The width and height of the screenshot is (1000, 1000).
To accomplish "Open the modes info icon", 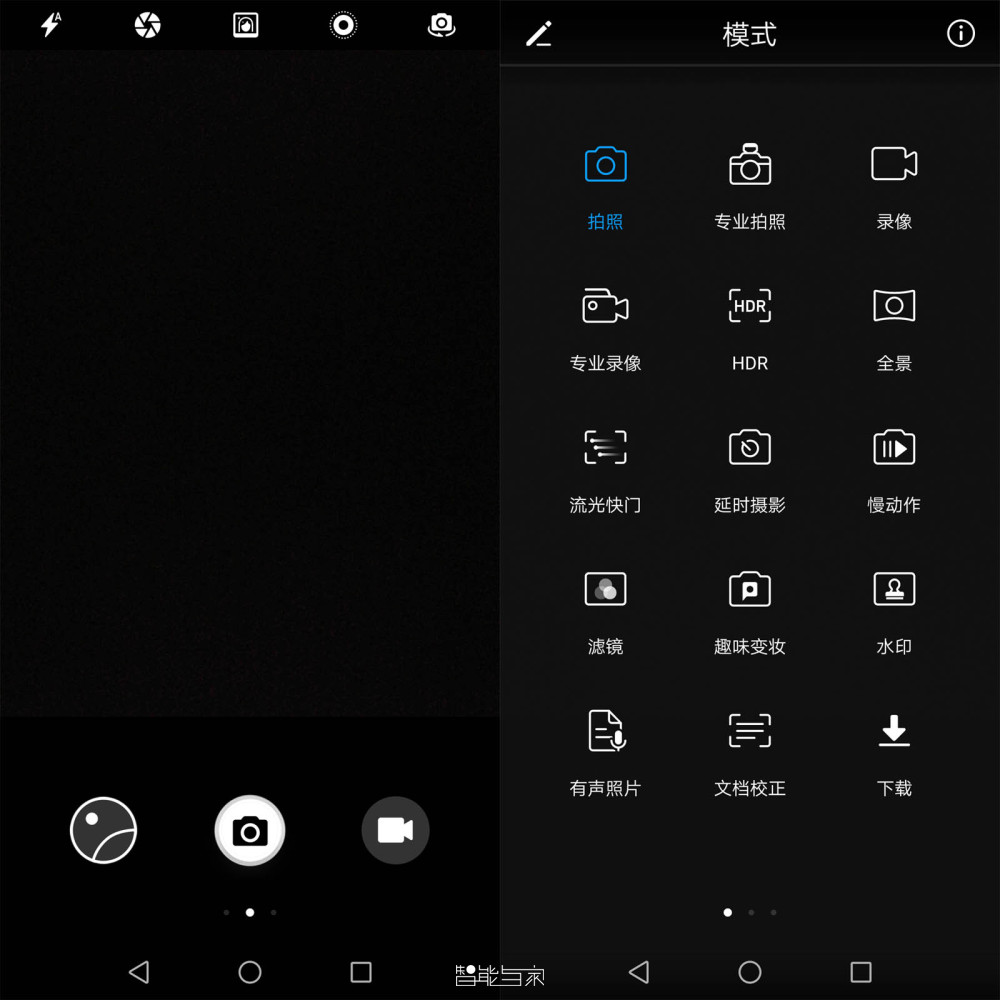I will [960, 34].
